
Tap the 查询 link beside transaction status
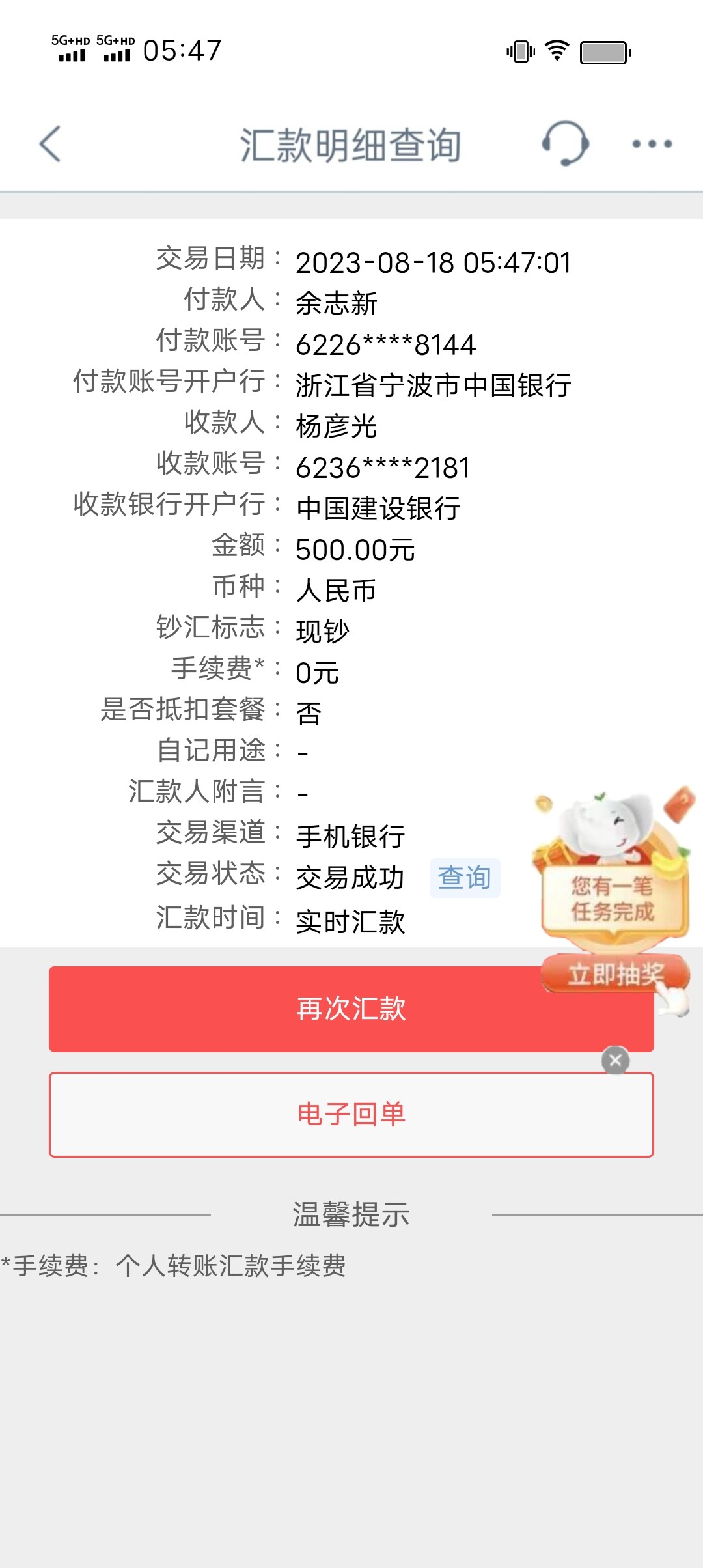[x=465, y=877]
